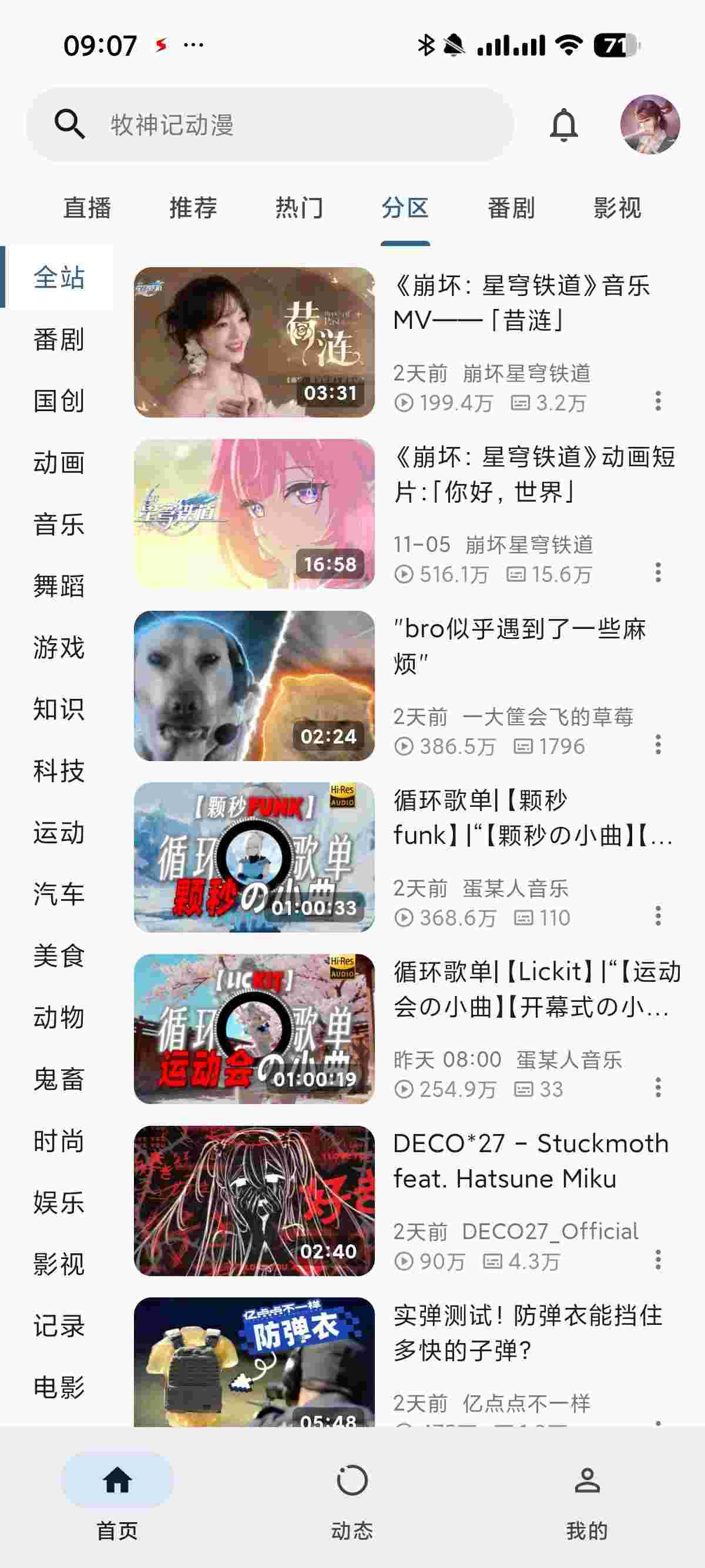Select the 游戏 category in the sidebar
This screenshot has width=705, height=1568.
(58, 648)
